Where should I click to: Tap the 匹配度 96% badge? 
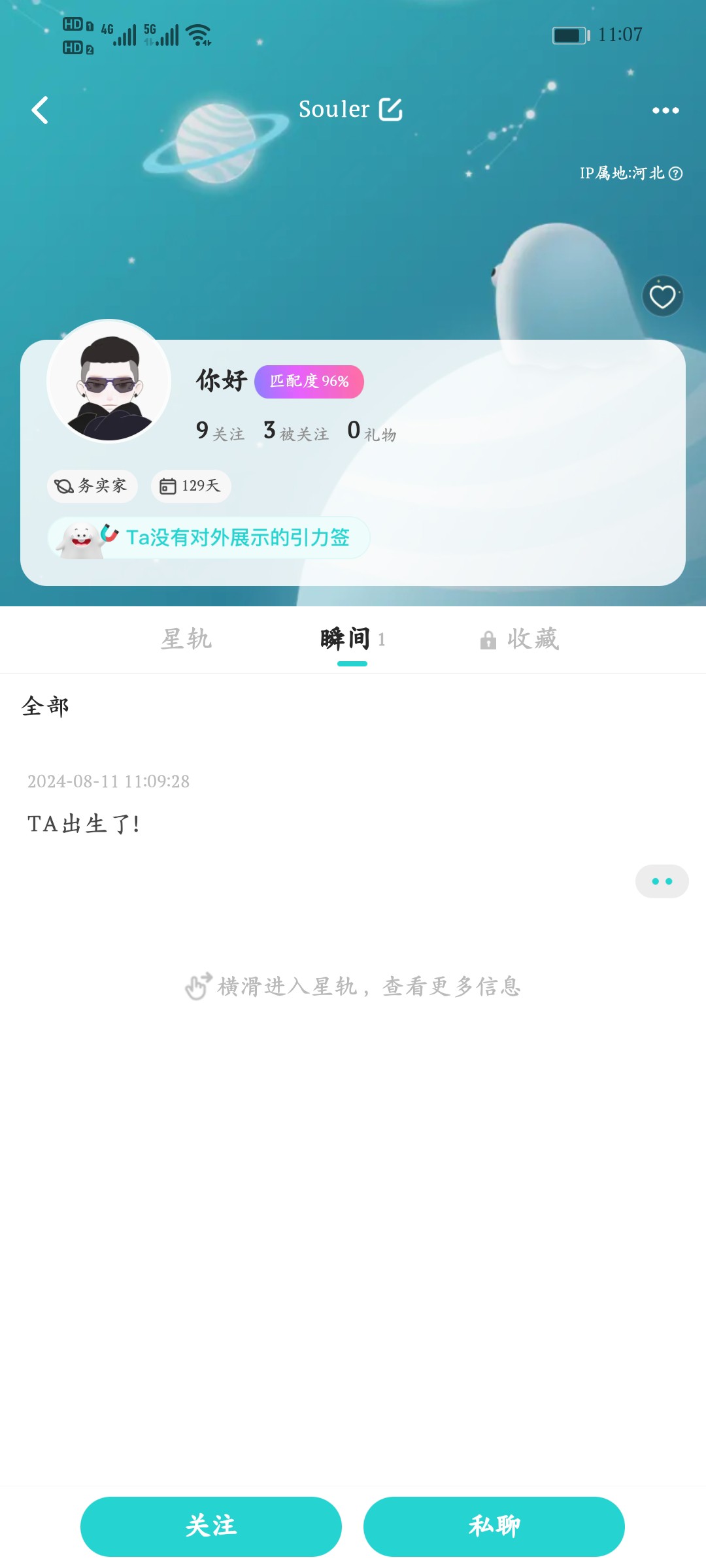[x=309, y=382]
